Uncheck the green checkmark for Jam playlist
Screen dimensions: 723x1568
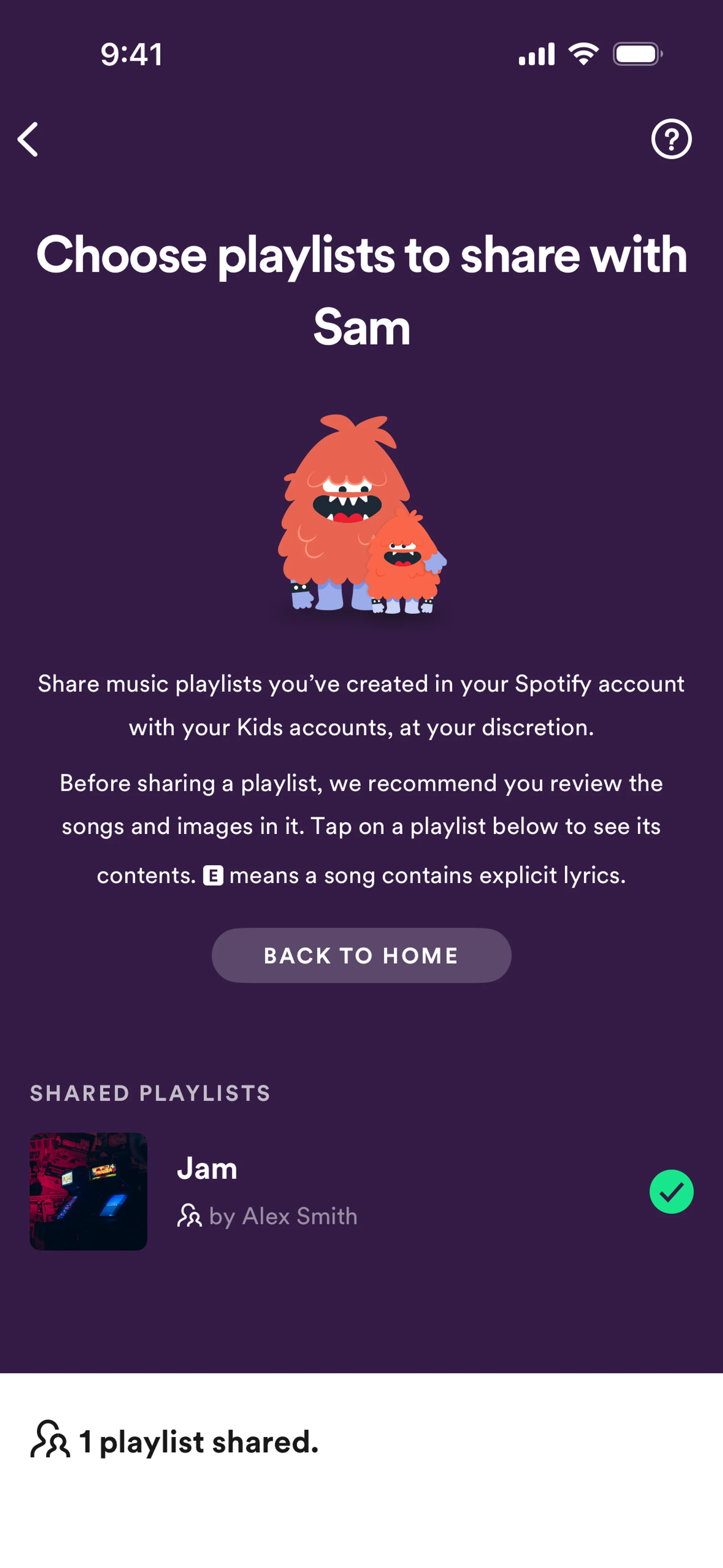click(x=671, y=1191)
